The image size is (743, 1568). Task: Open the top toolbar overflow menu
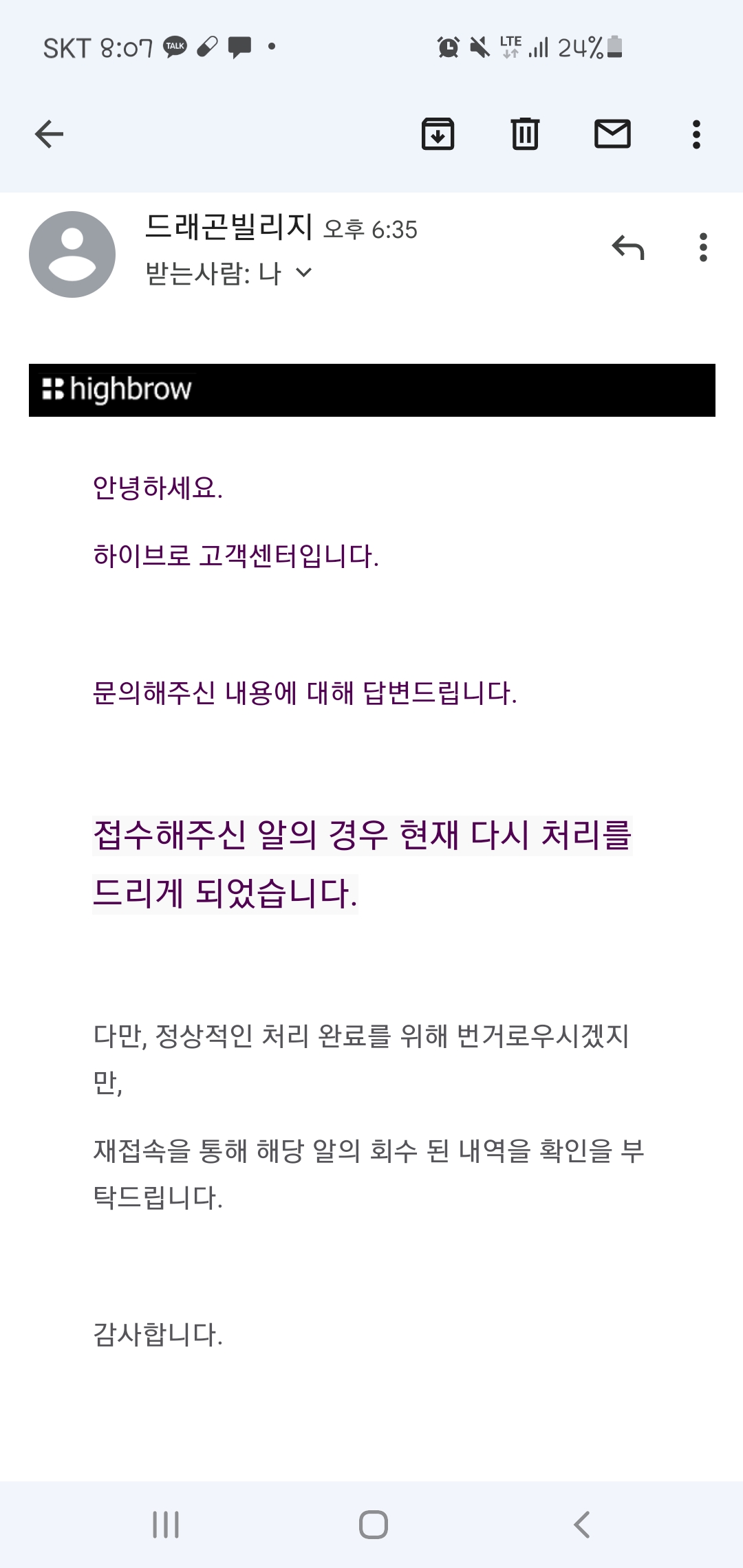click(696, 134)
